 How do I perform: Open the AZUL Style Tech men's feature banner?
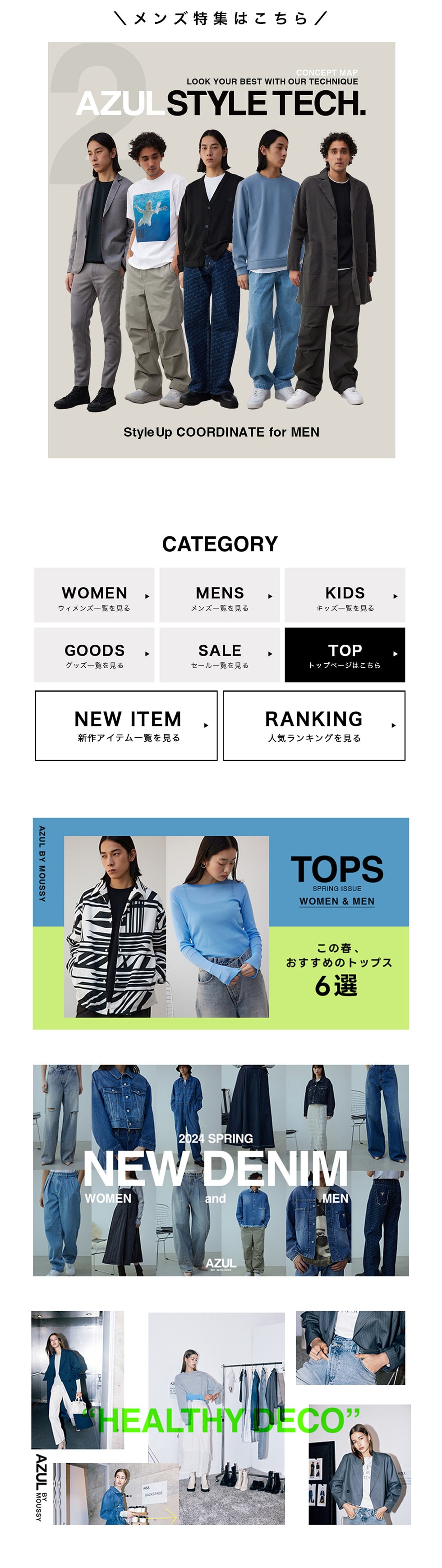(221, 250)
